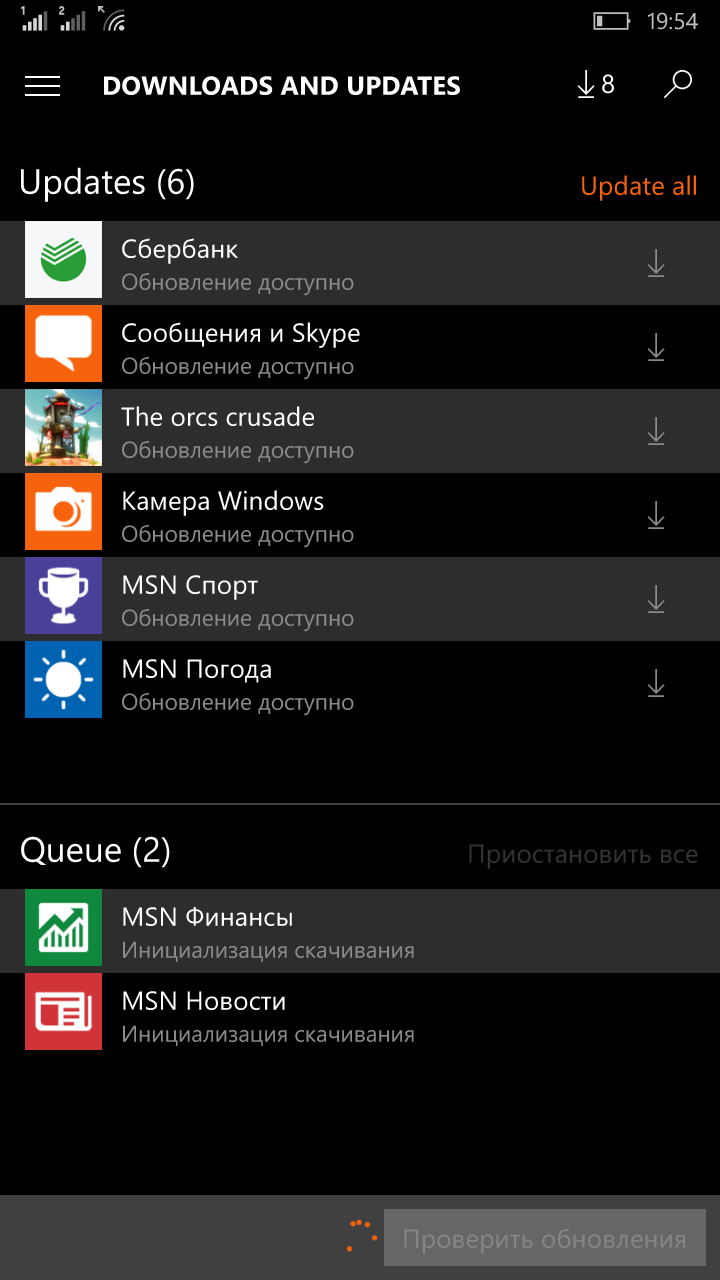Download the Сбербанк update
This screenshot has height=1280, width=720.
(x=656, y=263)
